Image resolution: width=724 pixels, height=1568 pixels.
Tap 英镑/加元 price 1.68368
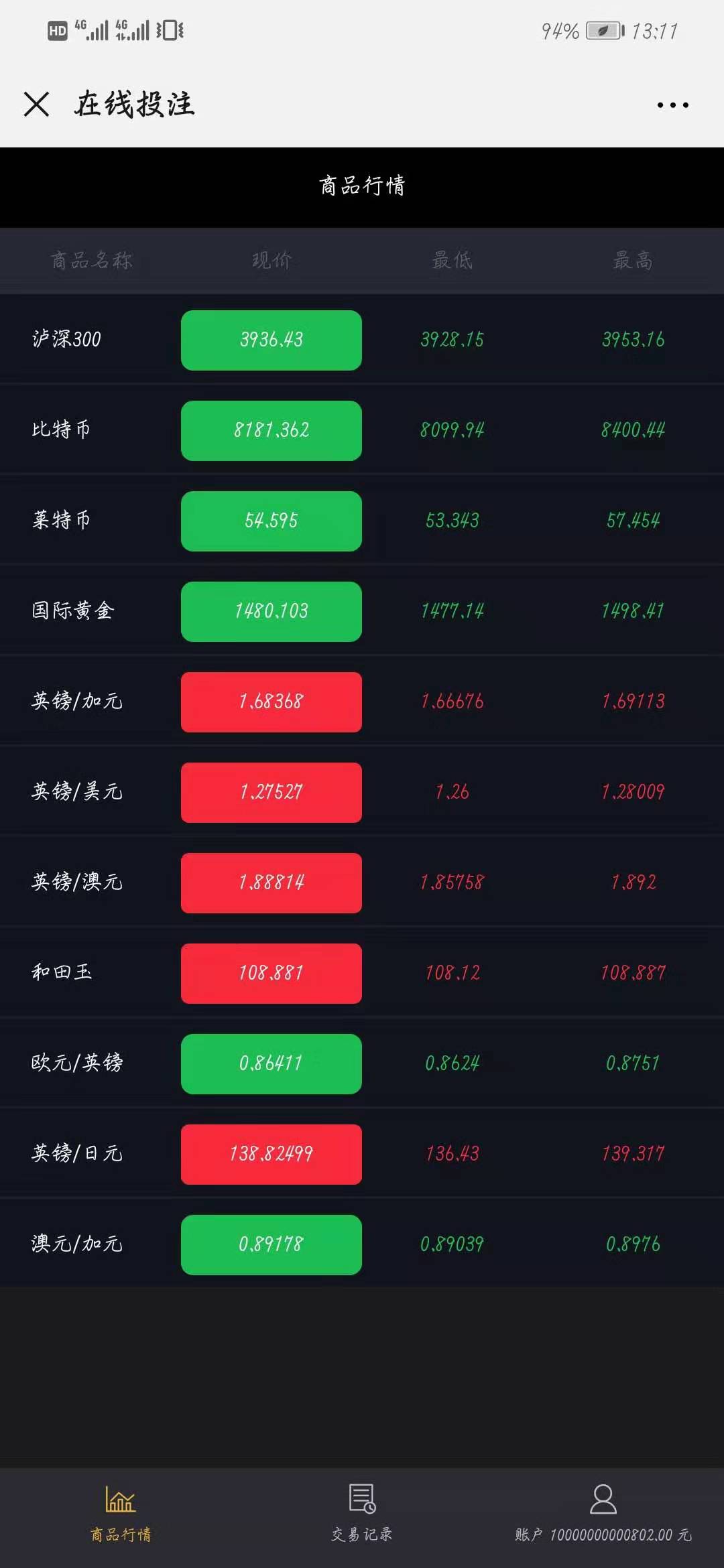pyautogui.click(x=271, y=702)
